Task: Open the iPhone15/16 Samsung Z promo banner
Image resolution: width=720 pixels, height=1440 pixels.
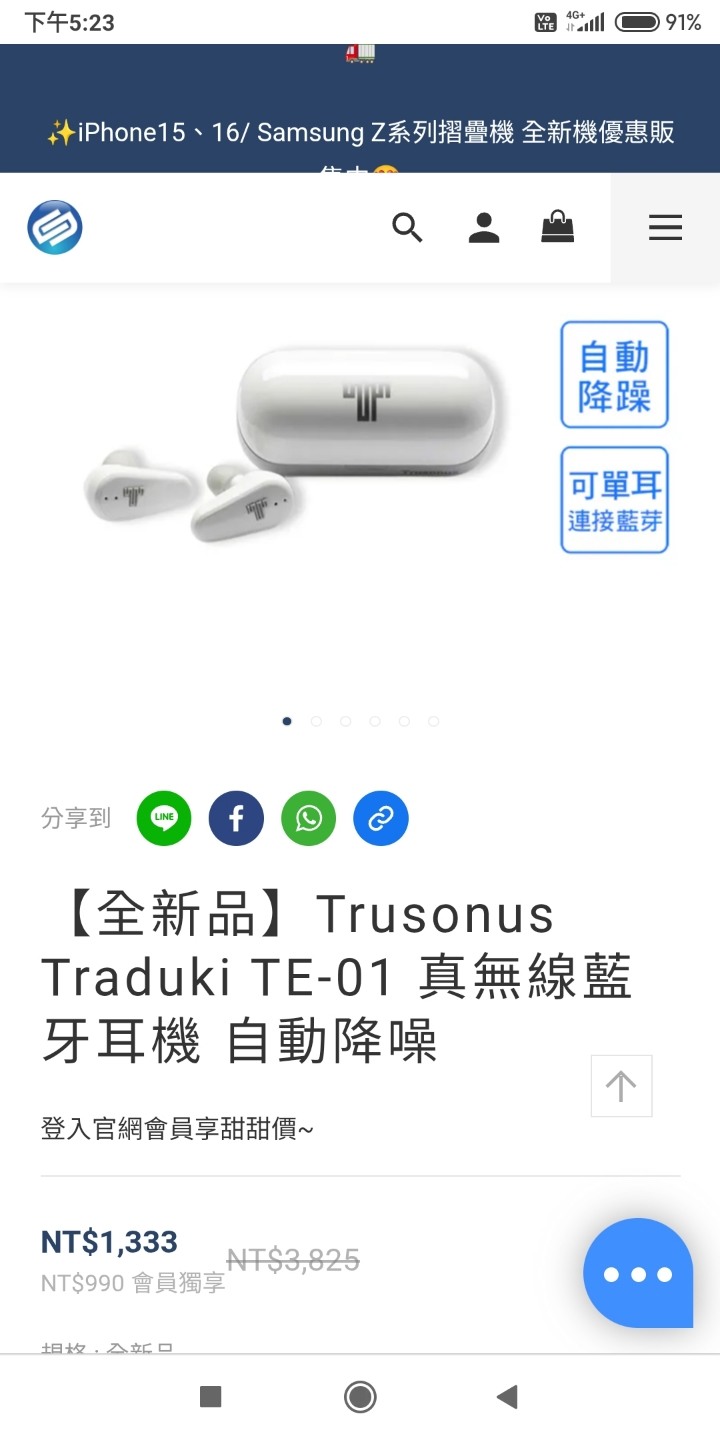Action: [360, 132]
